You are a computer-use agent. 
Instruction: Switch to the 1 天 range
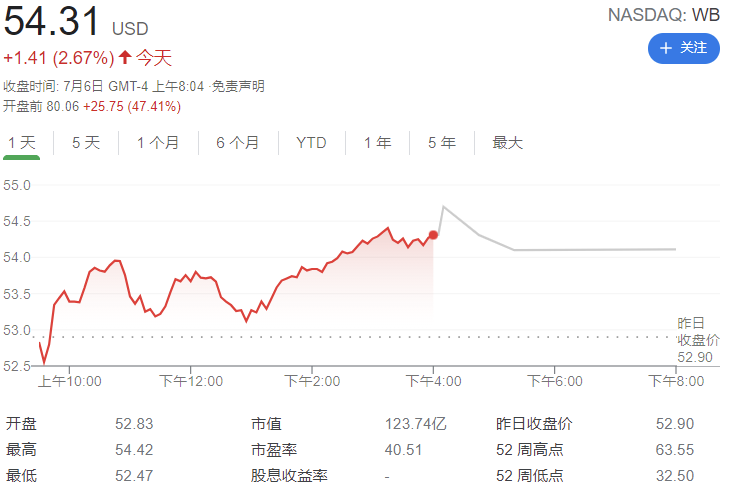[x=22, y=143]
